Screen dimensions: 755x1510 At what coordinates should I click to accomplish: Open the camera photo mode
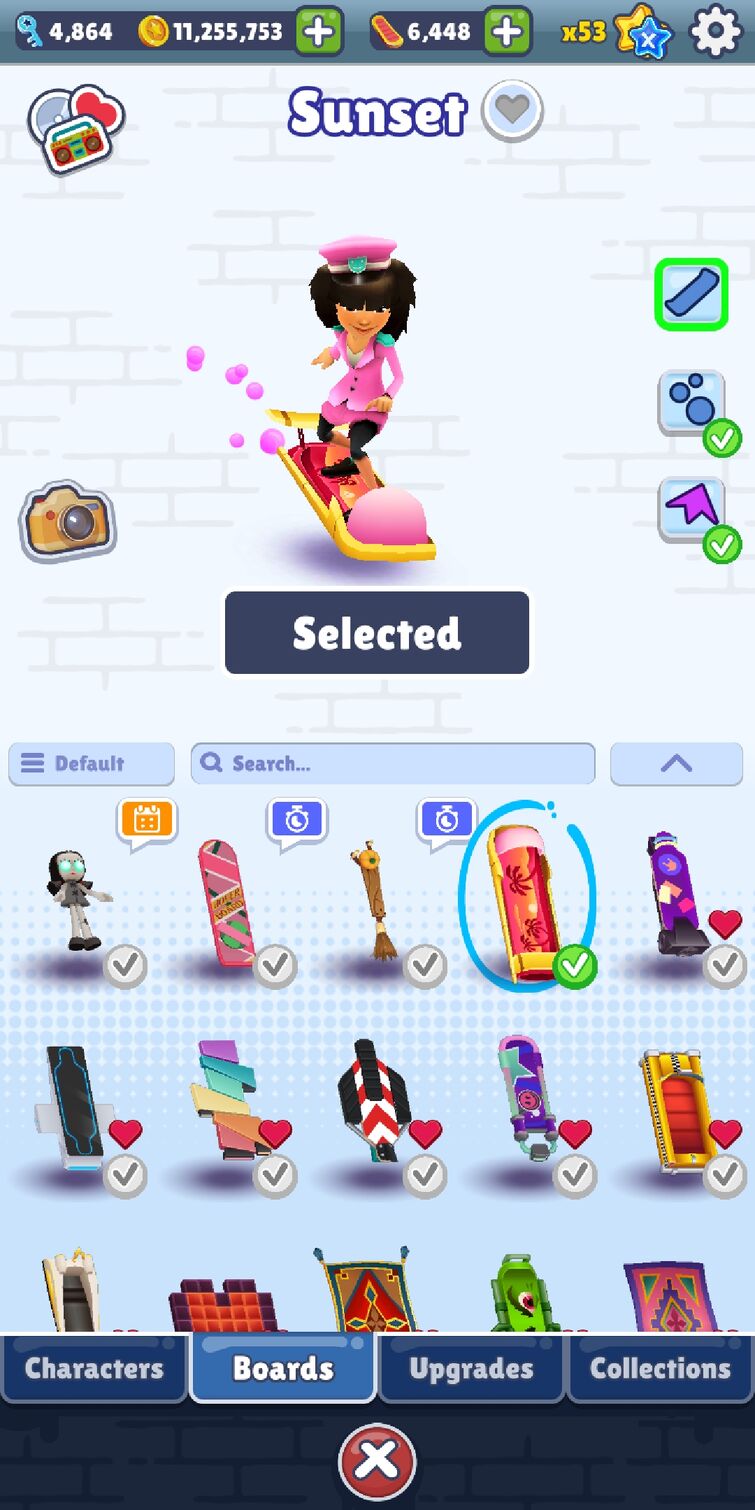[68, 521]
